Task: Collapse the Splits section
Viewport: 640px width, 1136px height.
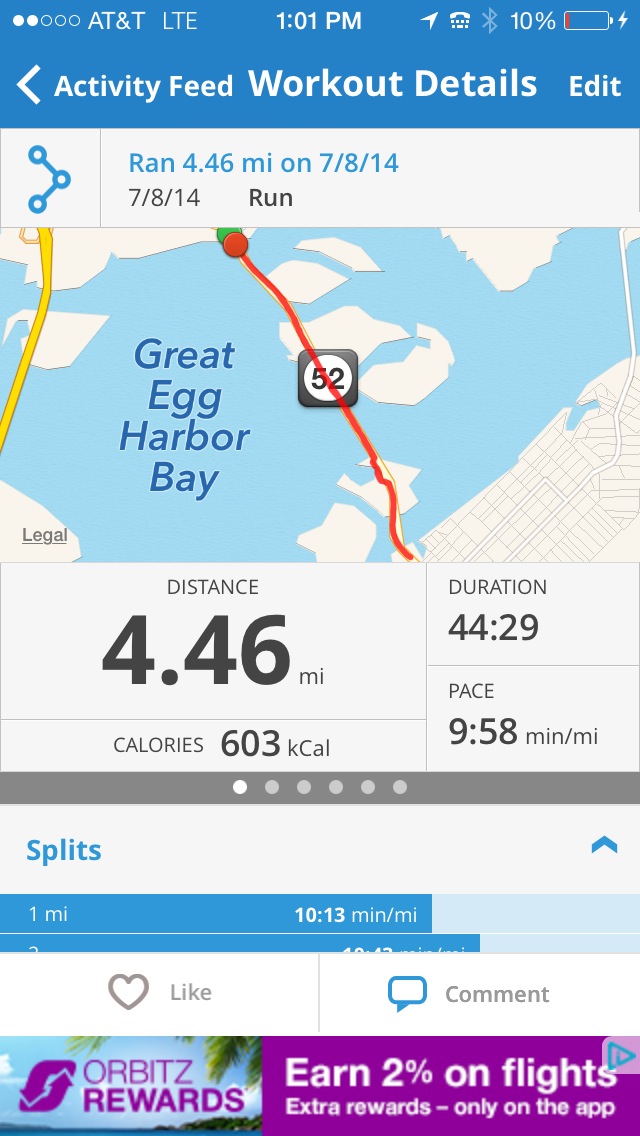Action: [604, 846]
